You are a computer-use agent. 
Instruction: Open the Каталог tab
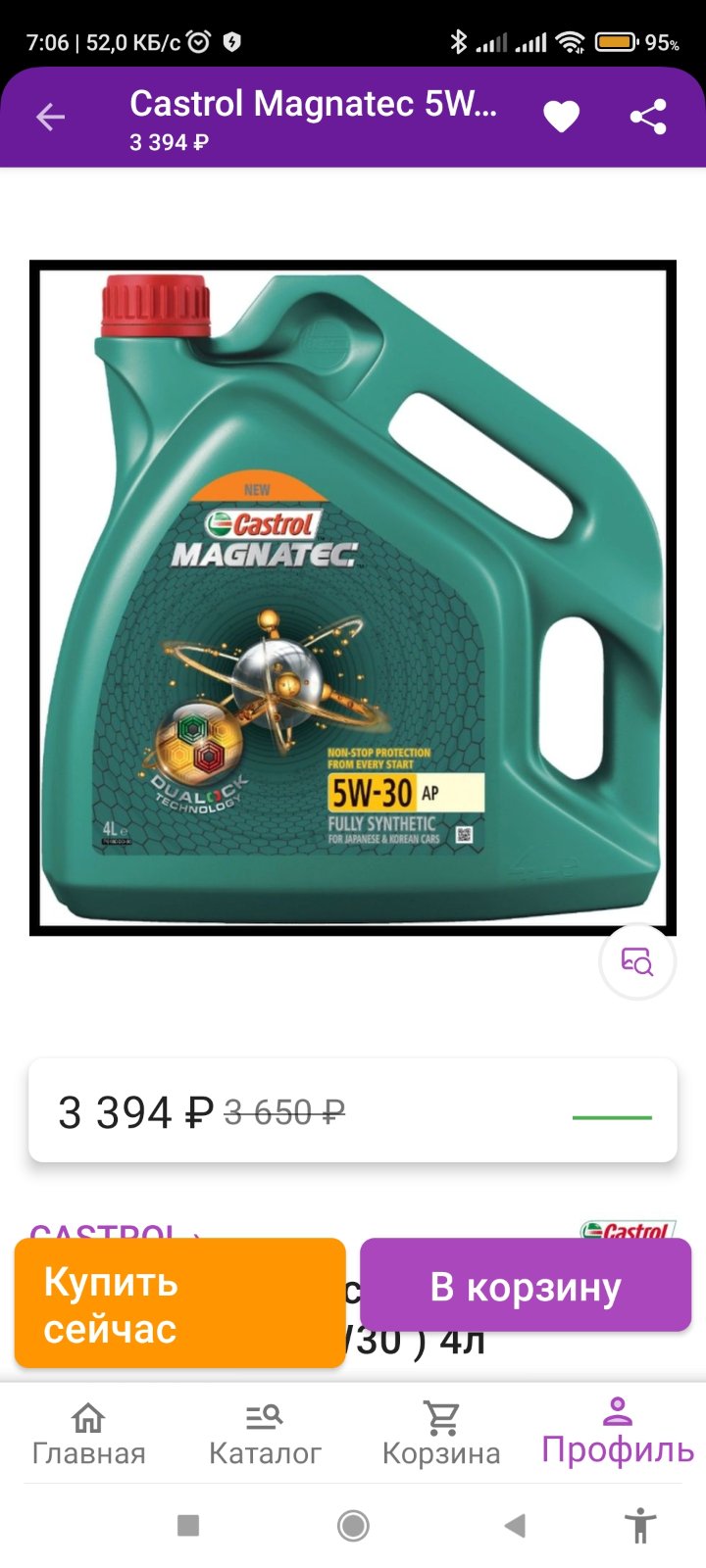coord(265,1433)
